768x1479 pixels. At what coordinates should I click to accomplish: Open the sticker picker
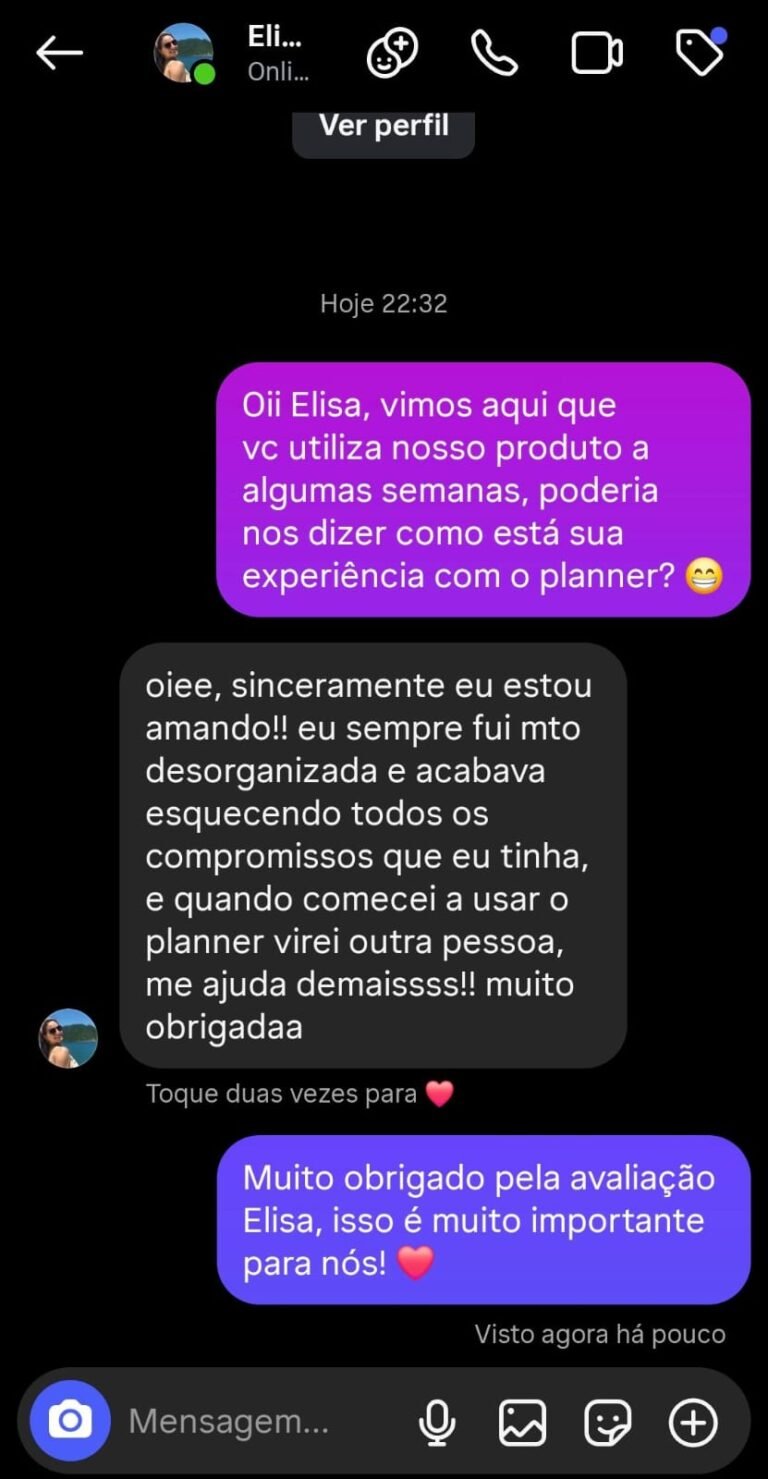(x=607, y=1421)
